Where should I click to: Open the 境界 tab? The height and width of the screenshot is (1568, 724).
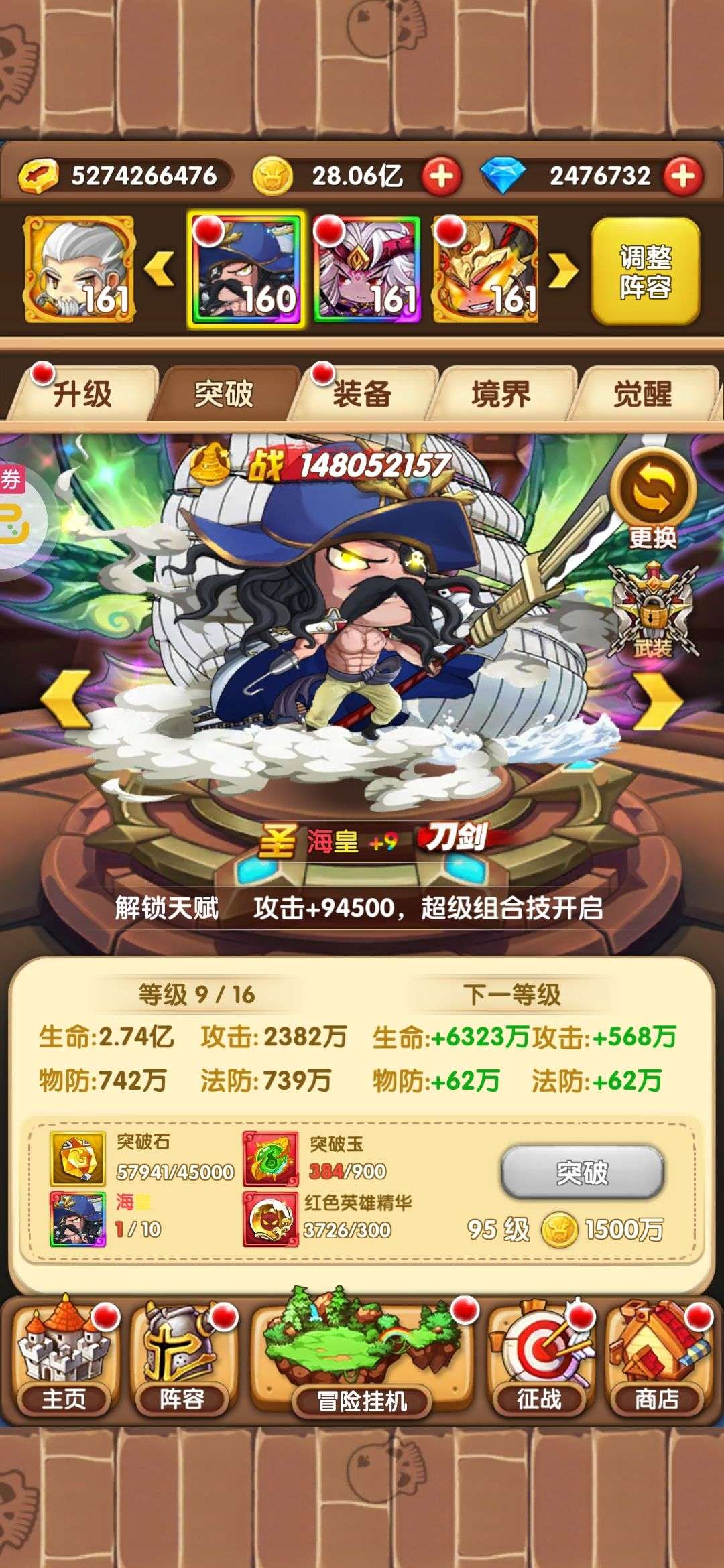pos(501,393)
